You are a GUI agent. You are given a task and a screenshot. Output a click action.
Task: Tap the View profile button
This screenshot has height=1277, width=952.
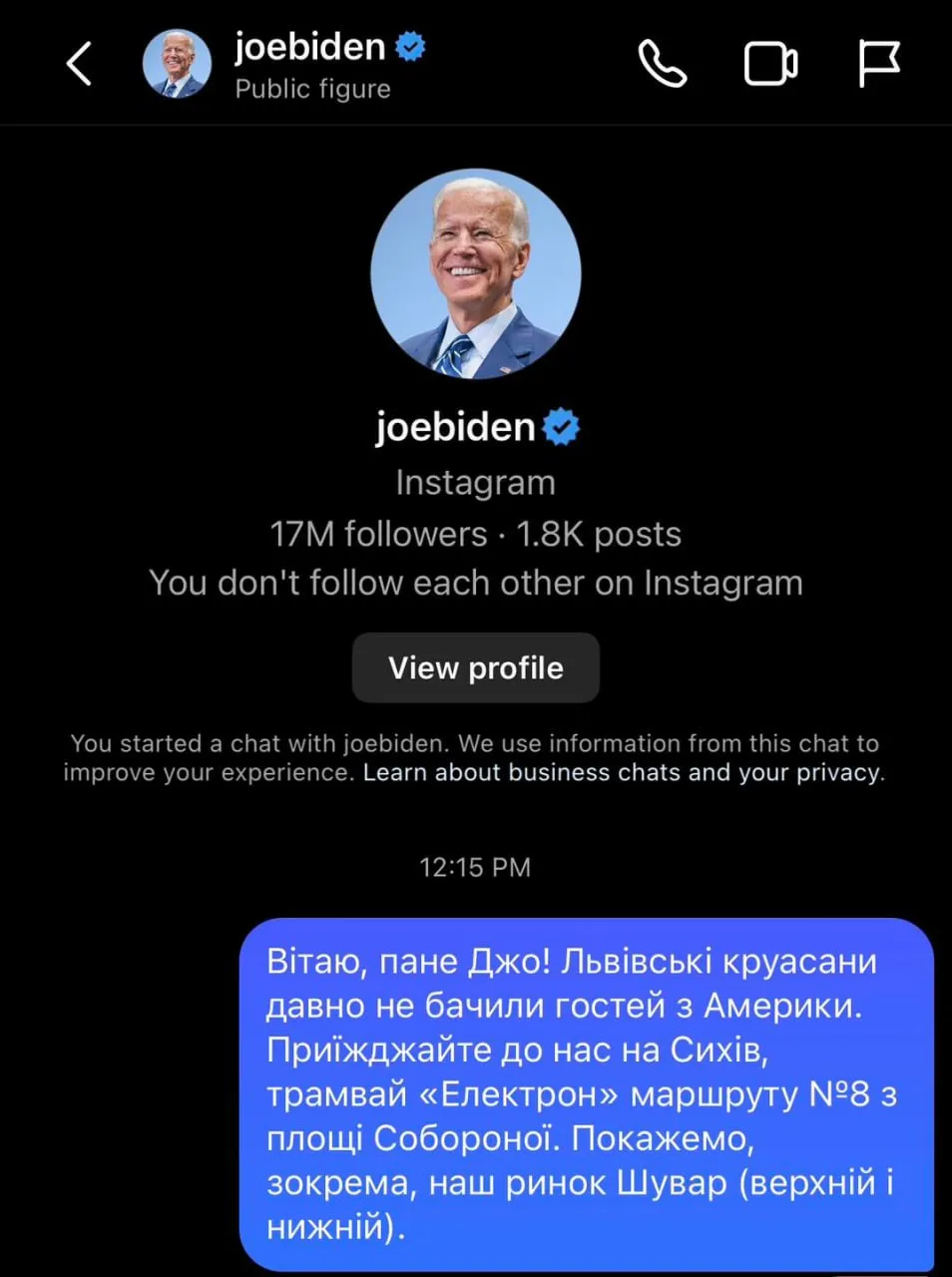coord(476,667)
